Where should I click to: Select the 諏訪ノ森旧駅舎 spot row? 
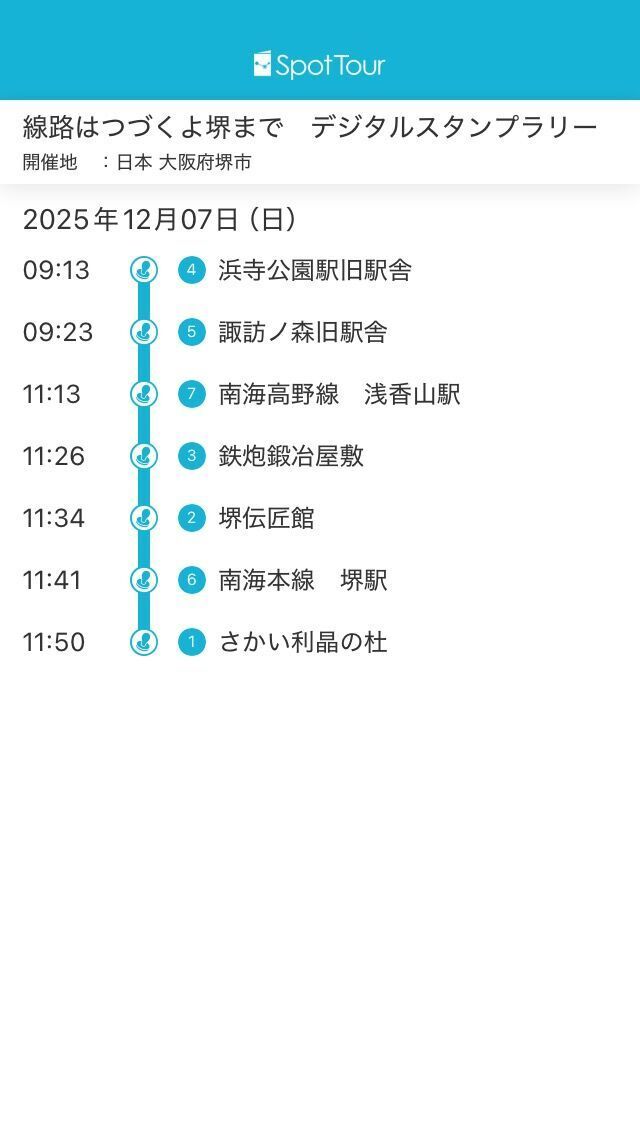[302, 332]
